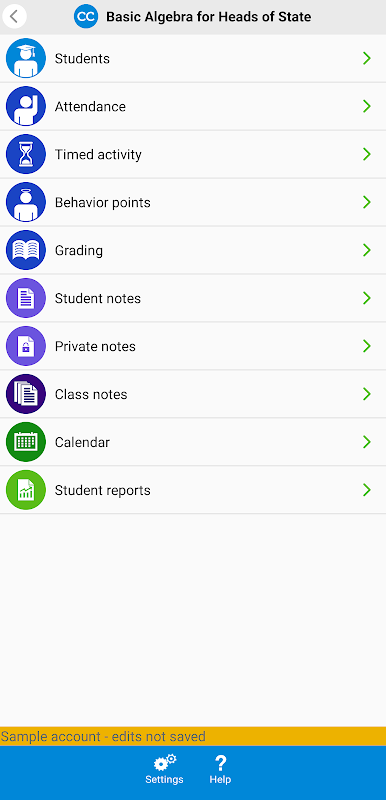Open Attendance
Image resolution: width=386 pixels, height=800 pixels.
point(193,107)
